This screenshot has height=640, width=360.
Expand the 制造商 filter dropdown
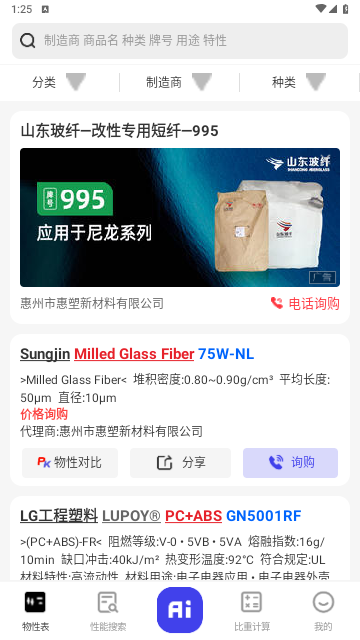[179, 82]
